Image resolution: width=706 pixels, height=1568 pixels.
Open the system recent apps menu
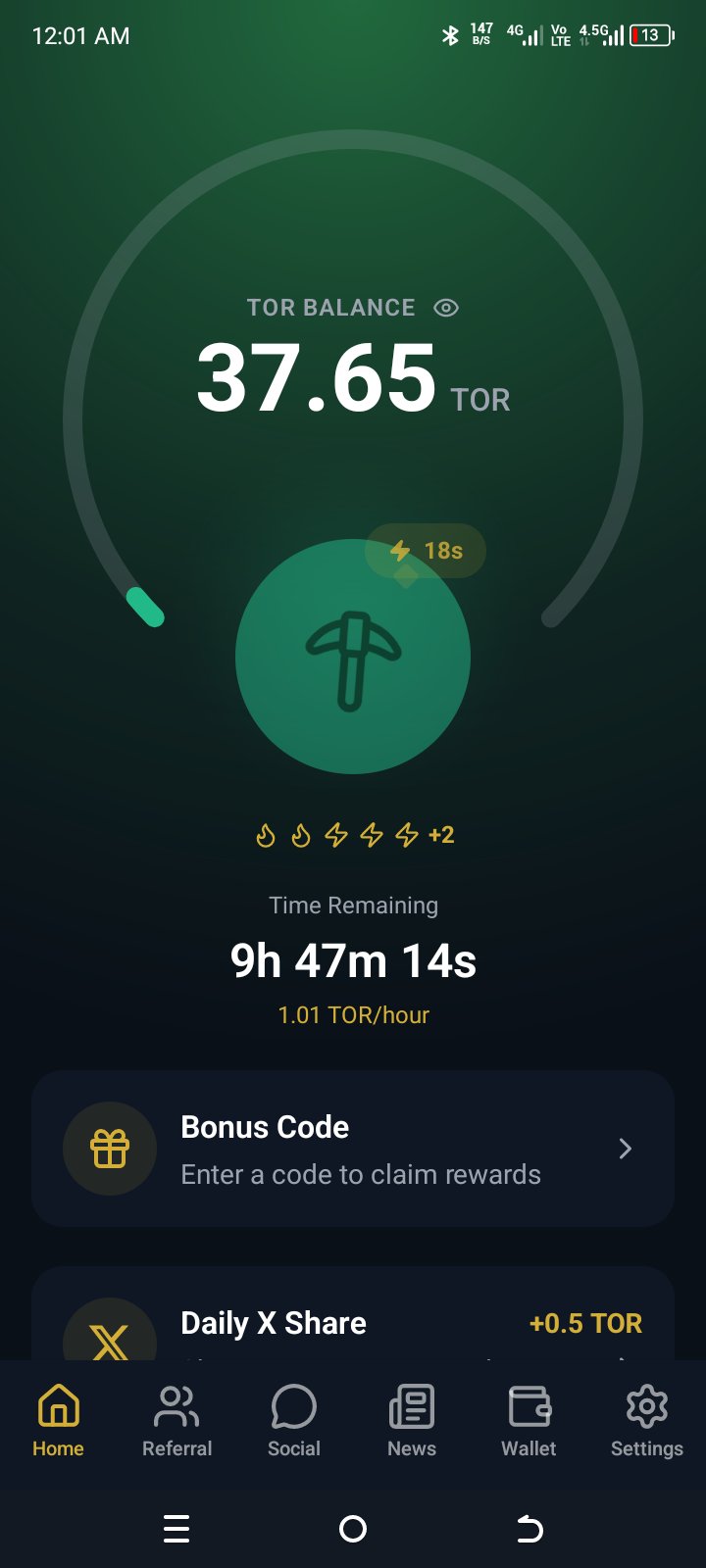click(176, 1529)
